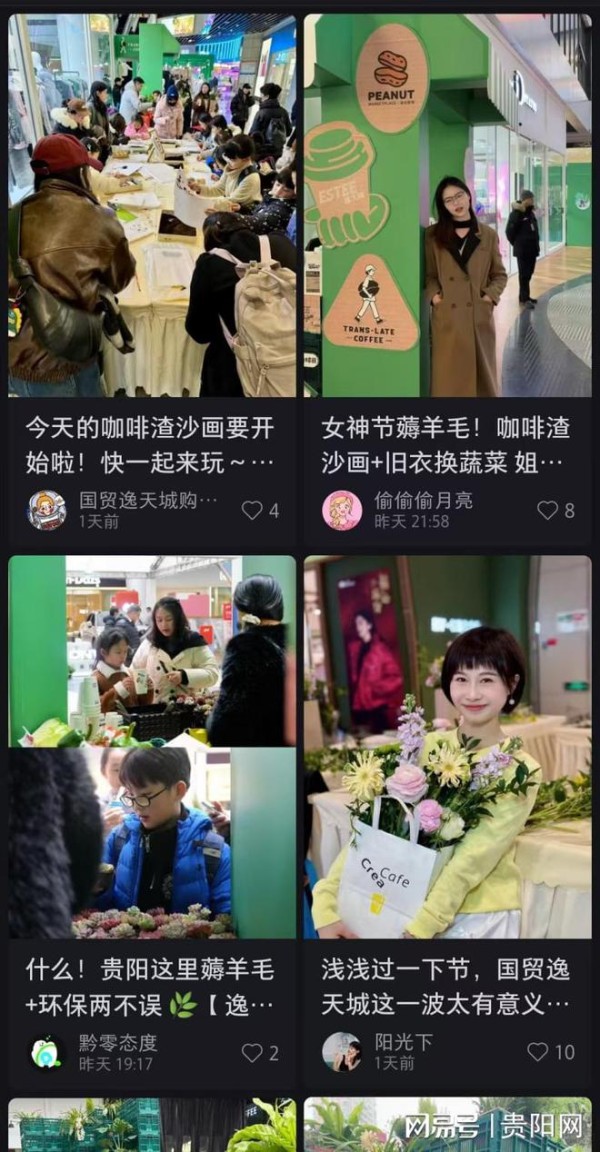The image size is (600, 1152).
Task: Like the post by 黔零态度
Action: click(x=253, y=1052)
